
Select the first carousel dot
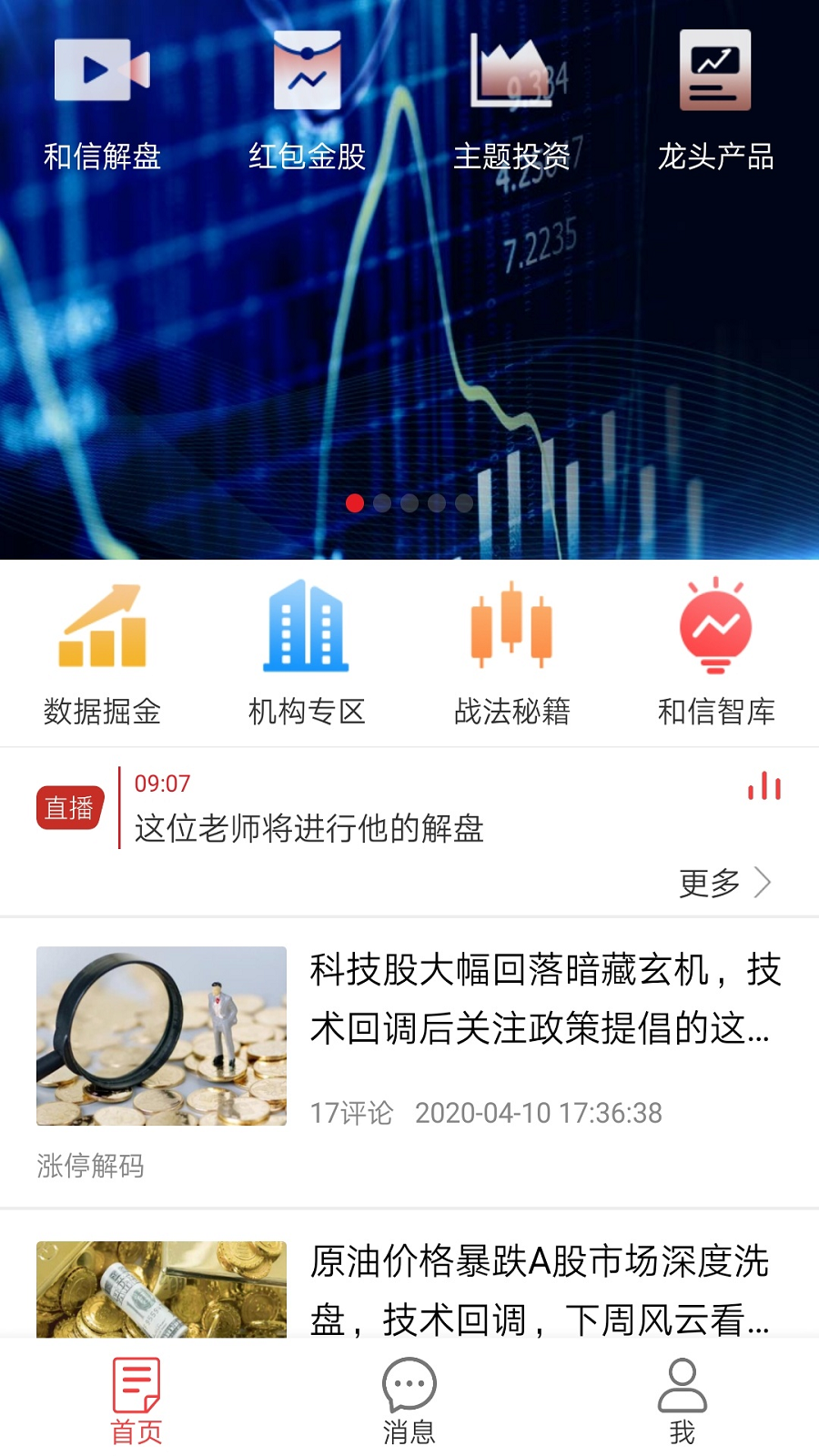pos(356,501)
